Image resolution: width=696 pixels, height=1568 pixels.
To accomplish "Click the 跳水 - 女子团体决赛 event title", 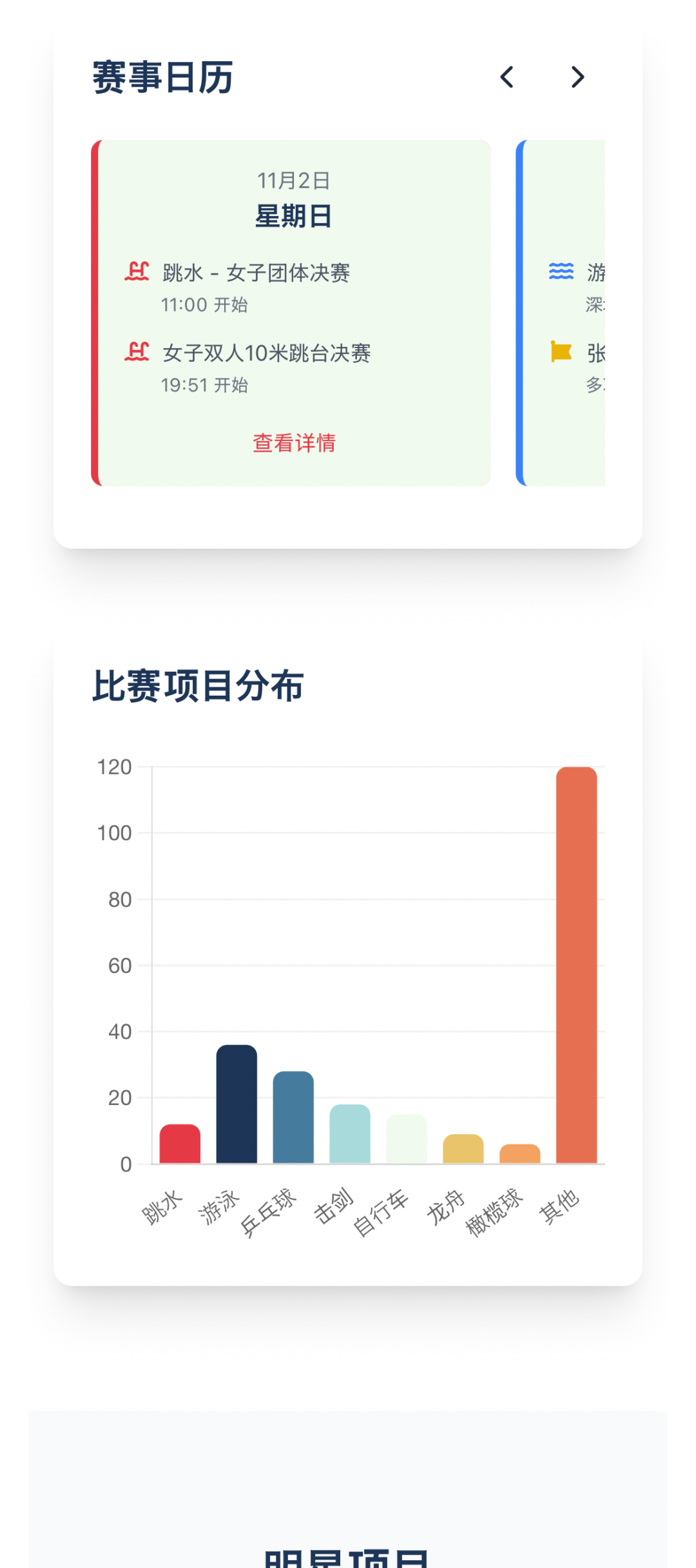I will [256, 273].
